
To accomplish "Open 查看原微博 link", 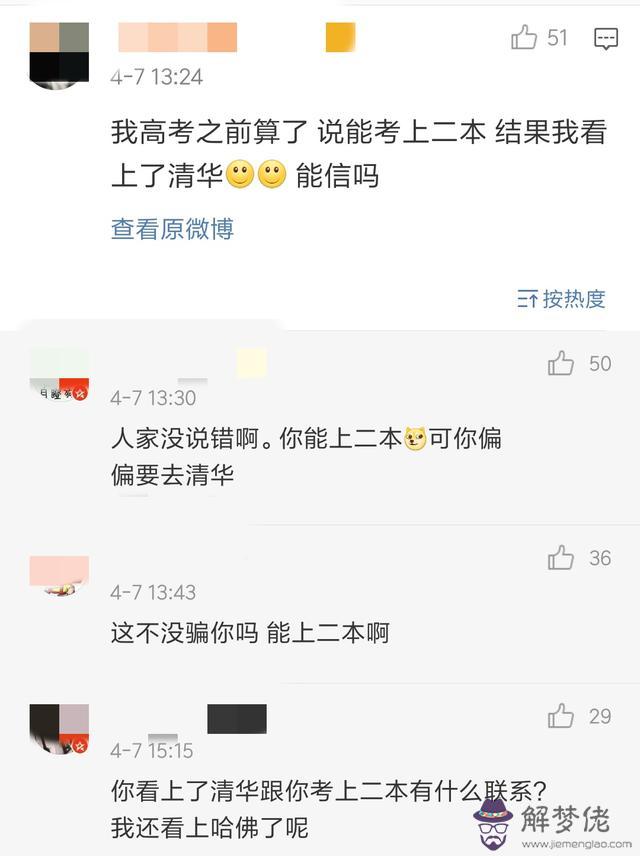I will click(172, 229).
